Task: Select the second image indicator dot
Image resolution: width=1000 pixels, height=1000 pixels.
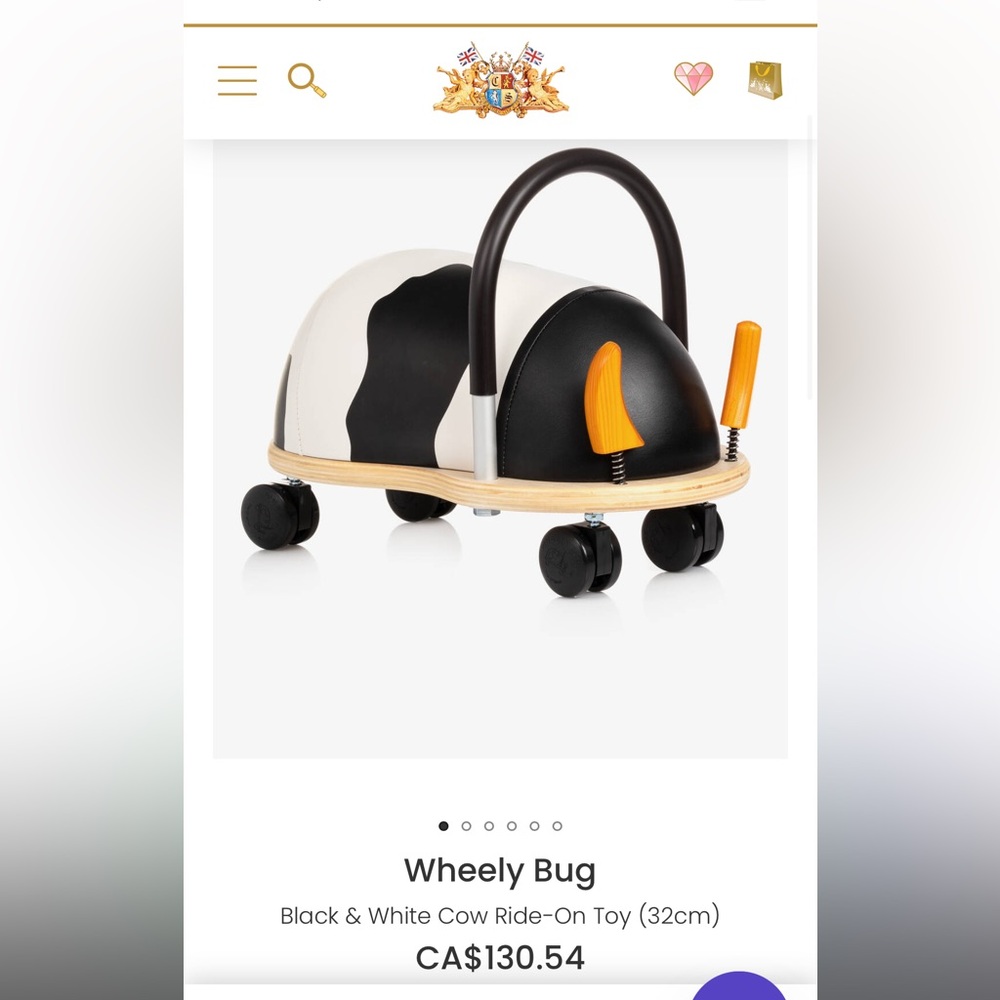Action: (466, 826)
